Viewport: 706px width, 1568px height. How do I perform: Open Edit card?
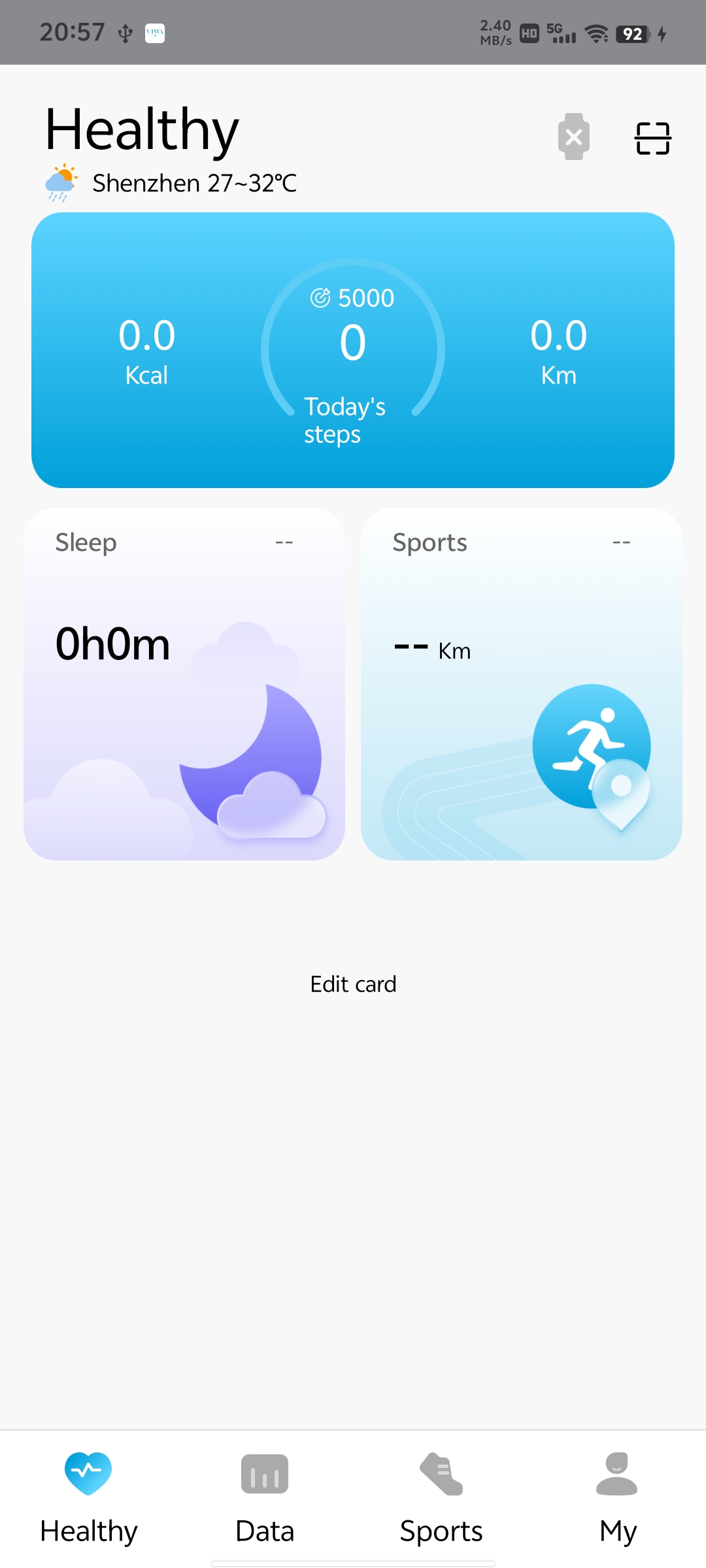[x=353, y=983]
